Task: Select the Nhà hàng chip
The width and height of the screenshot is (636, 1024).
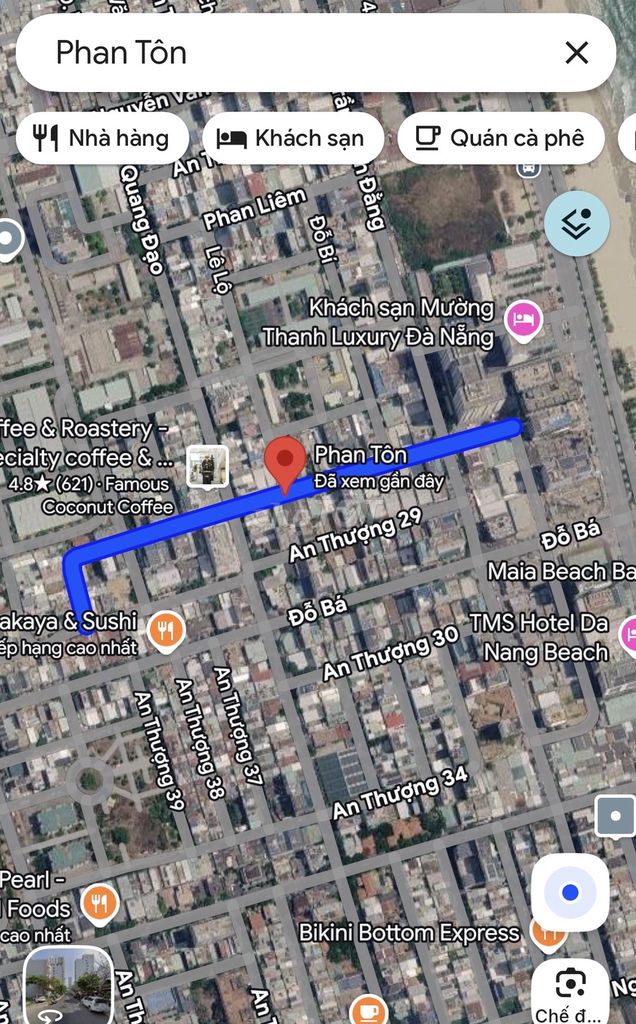Action: click(103, 138)
